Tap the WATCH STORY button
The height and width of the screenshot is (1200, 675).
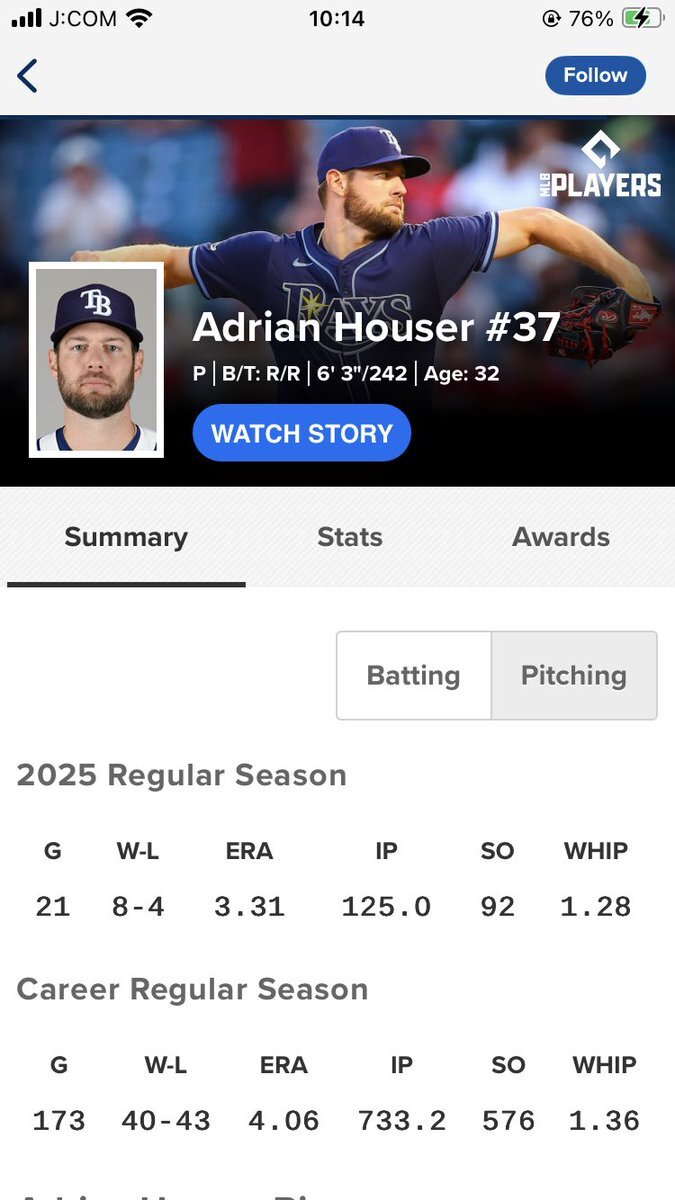tap(302, 433)
